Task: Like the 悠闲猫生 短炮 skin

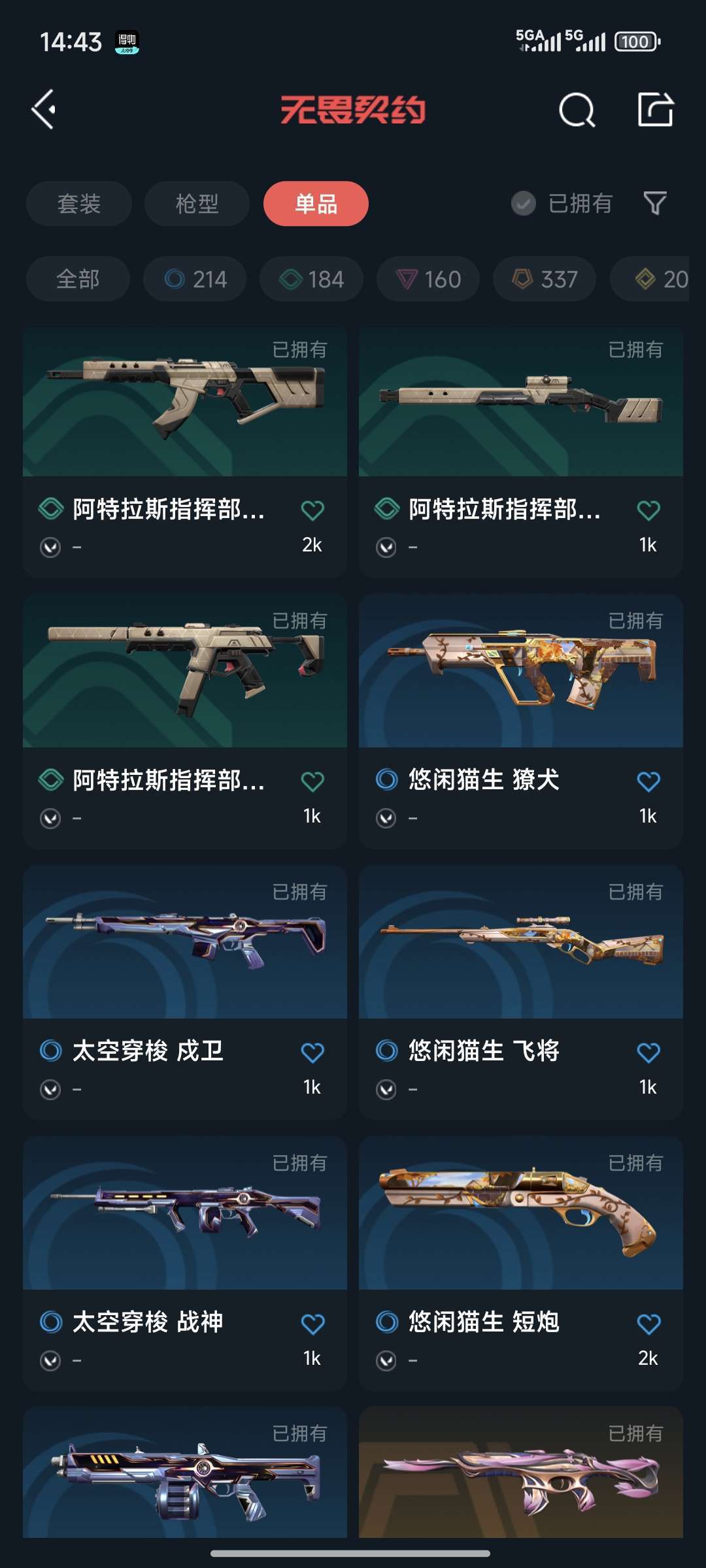Action: (648, 1324)
